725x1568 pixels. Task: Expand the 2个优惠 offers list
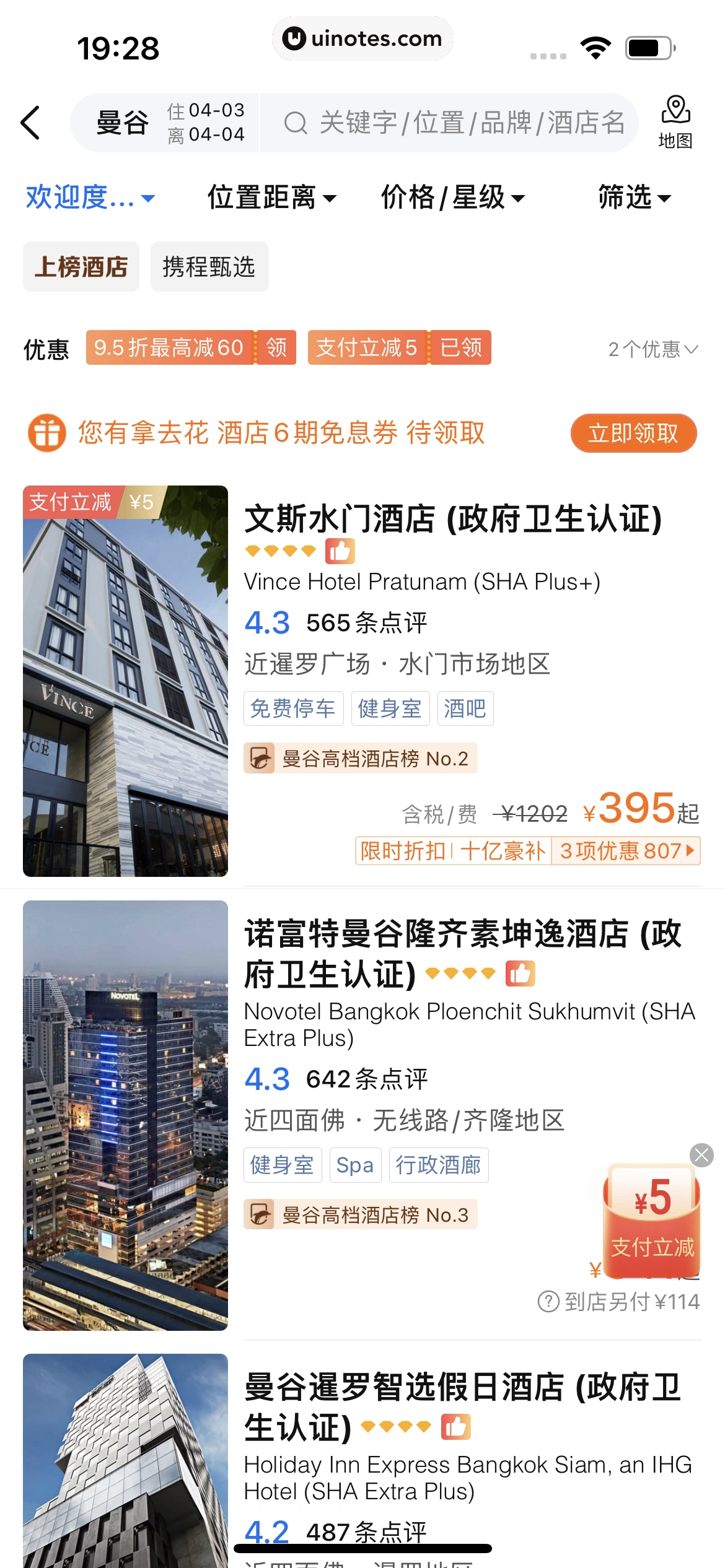653,349
